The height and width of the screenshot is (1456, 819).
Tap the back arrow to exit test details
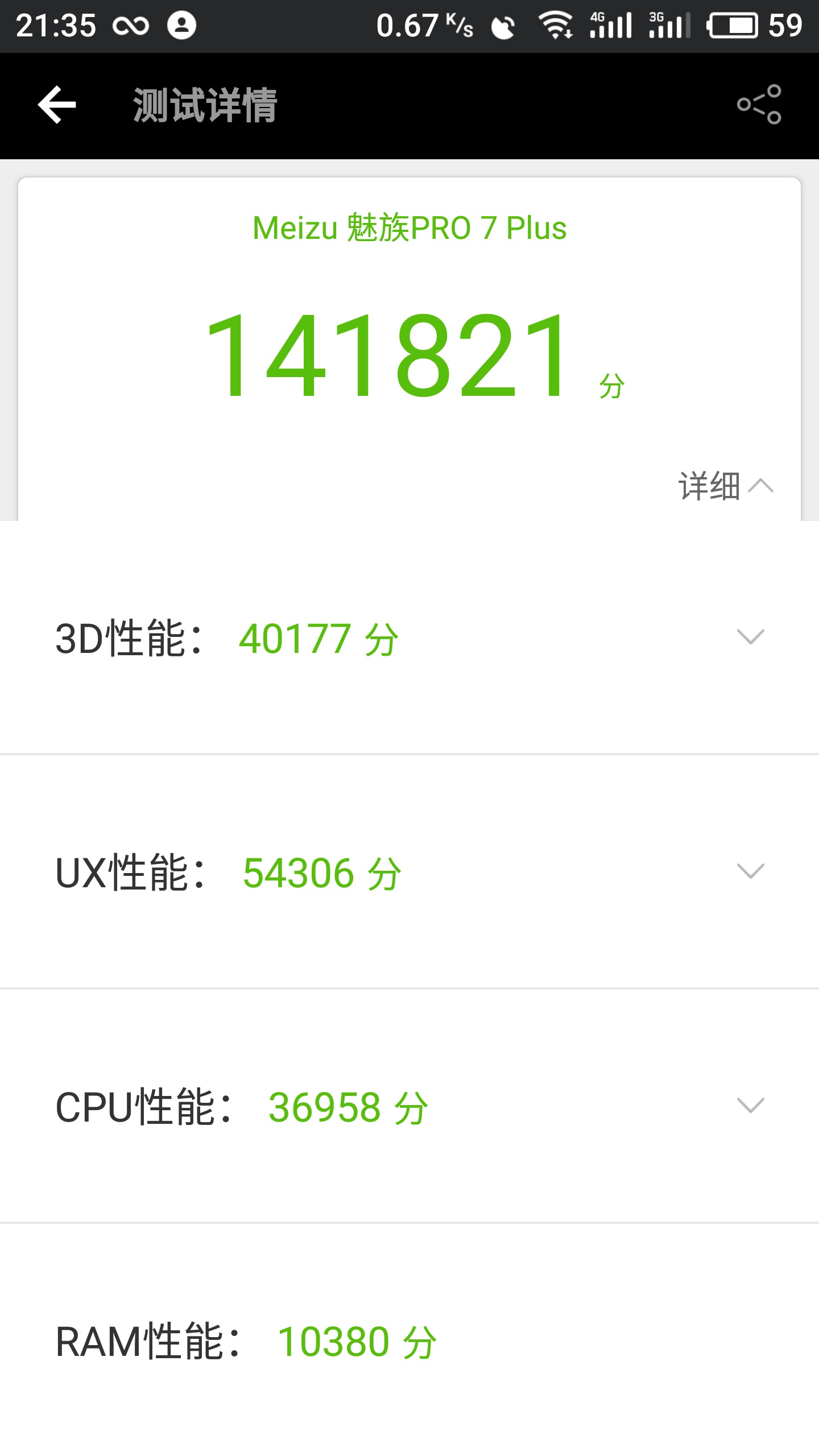pyautogui.click(x=57, y=105)
